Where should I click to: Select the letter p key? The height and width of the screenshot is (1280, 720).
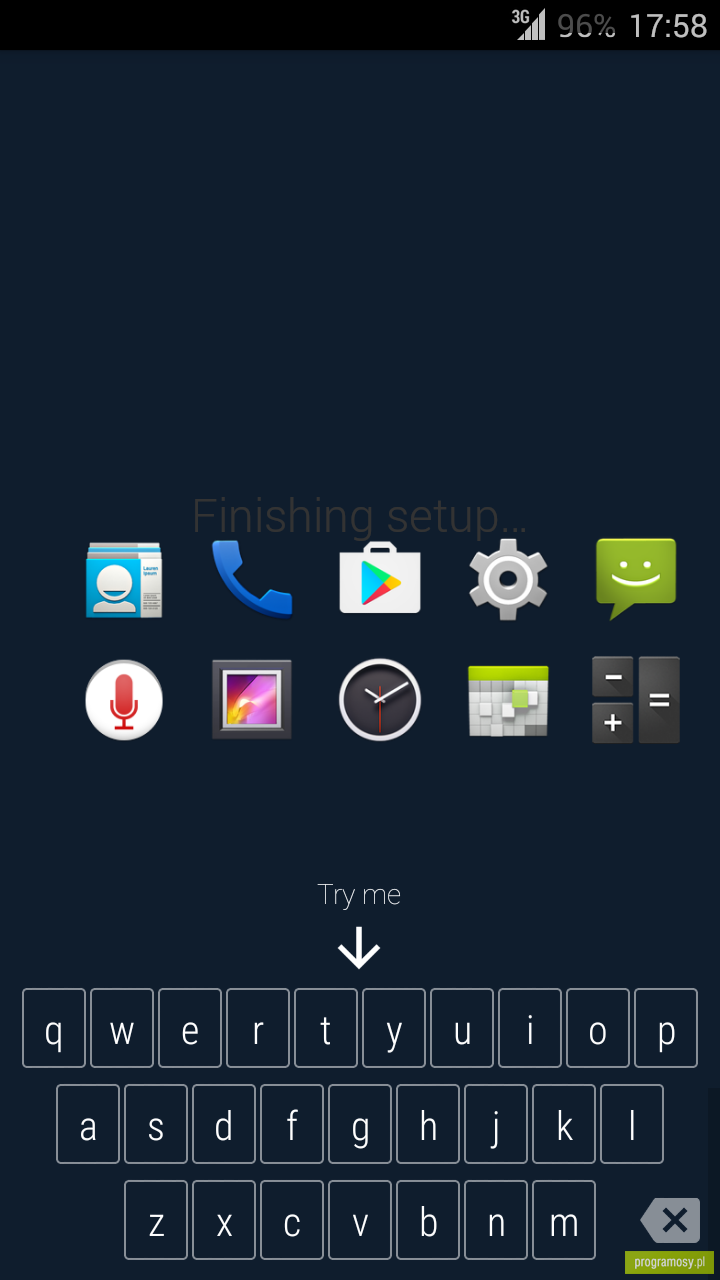tap(666, 1028)
